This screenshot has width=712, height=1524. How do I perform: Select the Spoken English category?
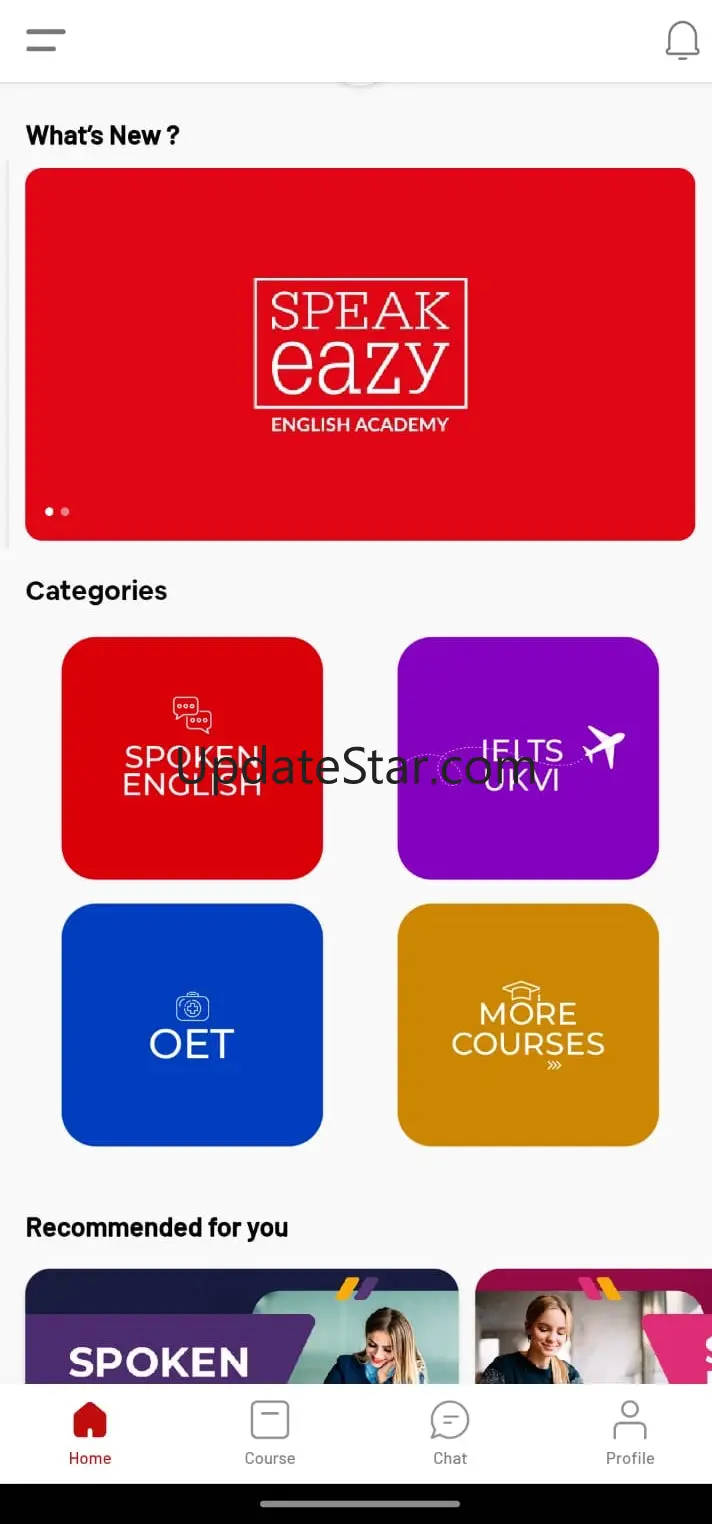[x=192, y=758]
